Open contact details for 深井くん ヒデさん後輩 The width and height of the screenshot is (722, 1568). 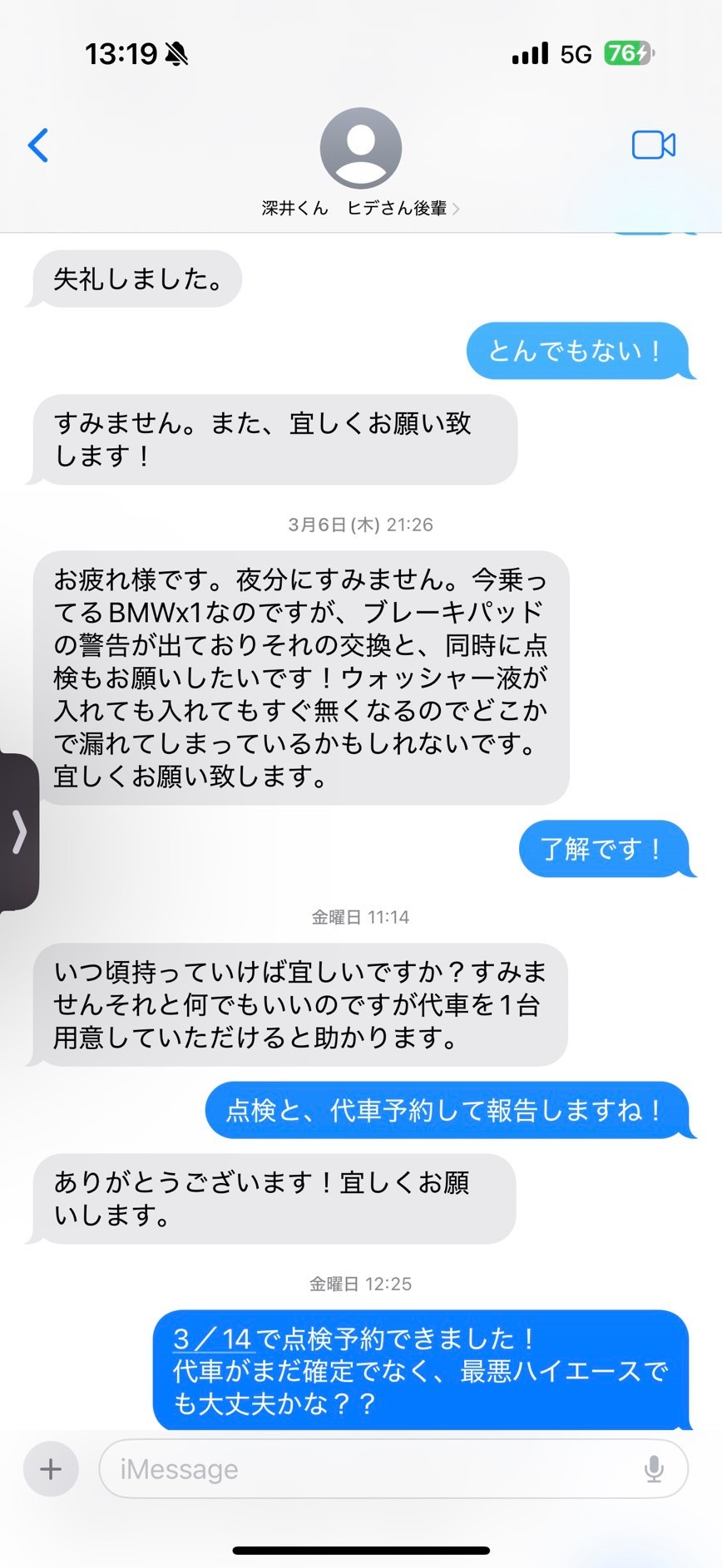(x=360, y=162)
